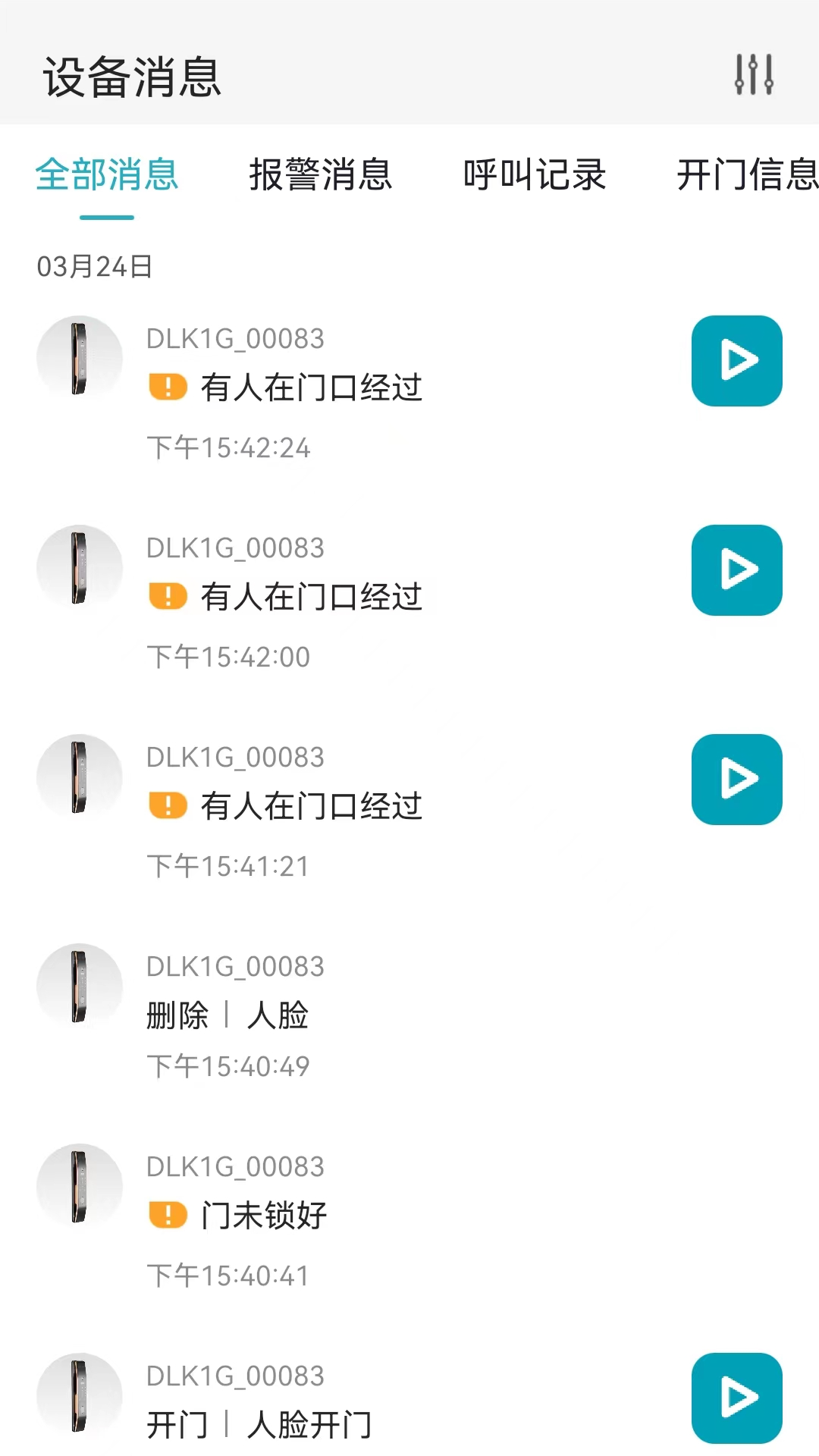Click the device thumbnail of the 15:42:00 alert
Image resolution: width=819 pixels, height=1456 pixels.
[x=78, y=569]
